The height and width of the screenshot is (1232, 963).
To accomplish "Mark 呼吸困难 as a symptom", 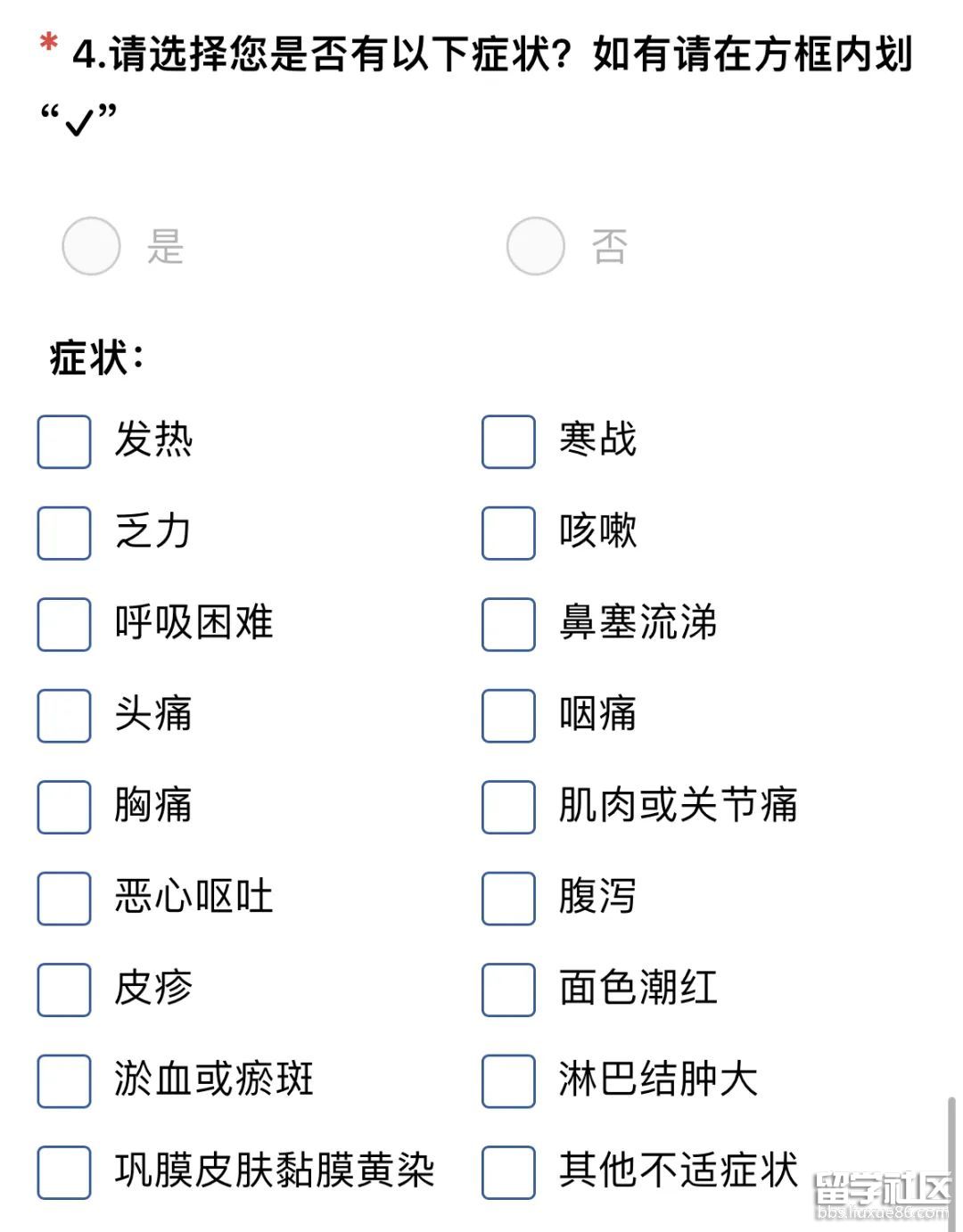I will click(64, 624).
